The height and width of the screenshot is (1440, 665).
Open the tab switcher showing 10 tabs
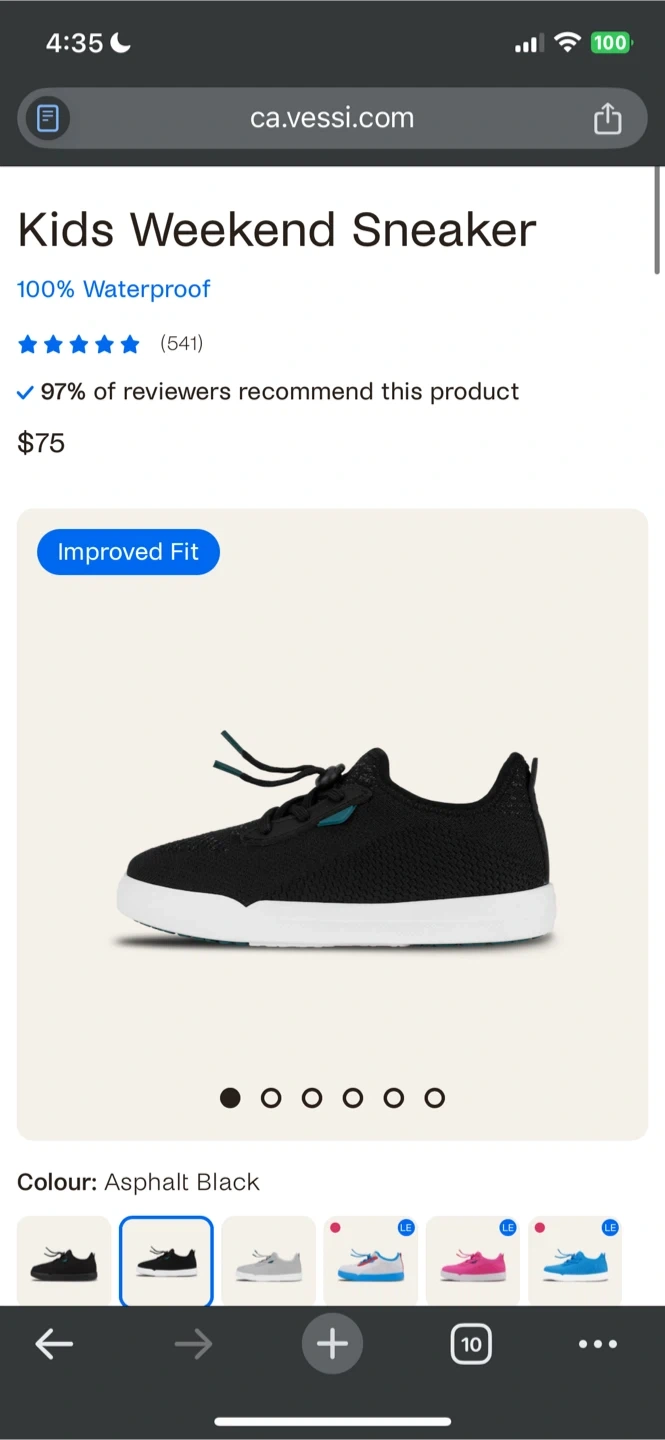pyautogui.click(x=471, y=1344)
